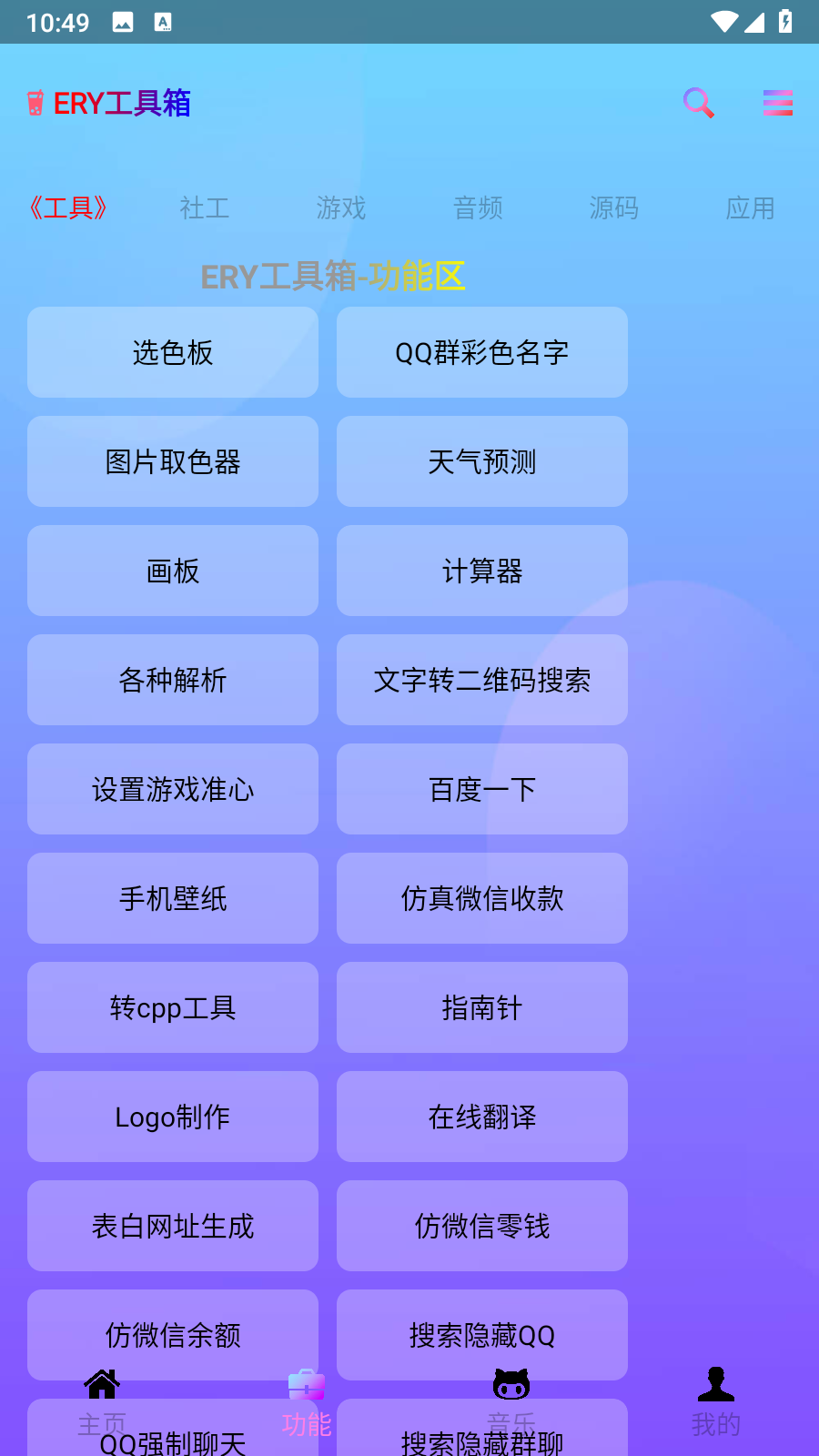Open 音乐 via the cat icon
This screenshot has height=1456, width=819.
click(511, 1384)
